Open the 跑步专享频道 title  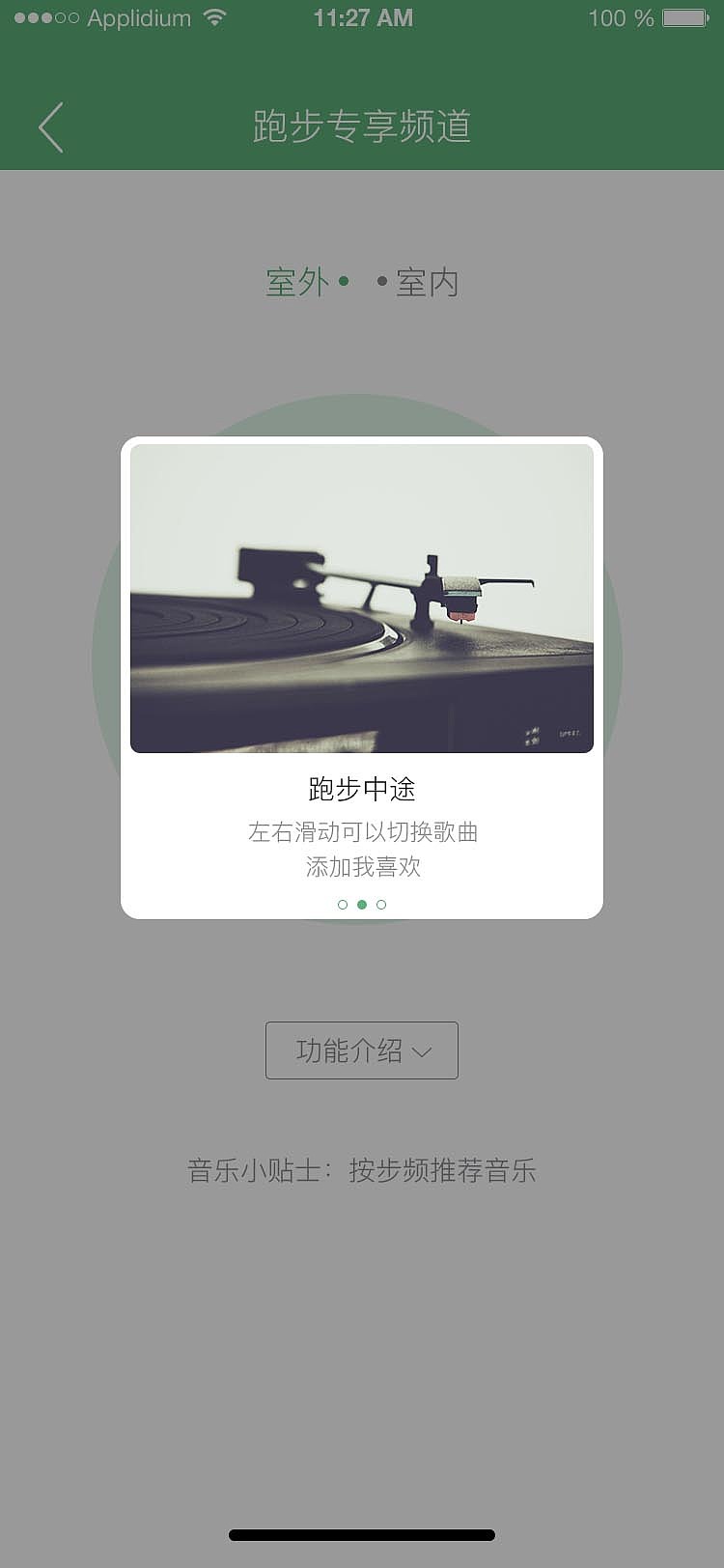coord(362,126)
